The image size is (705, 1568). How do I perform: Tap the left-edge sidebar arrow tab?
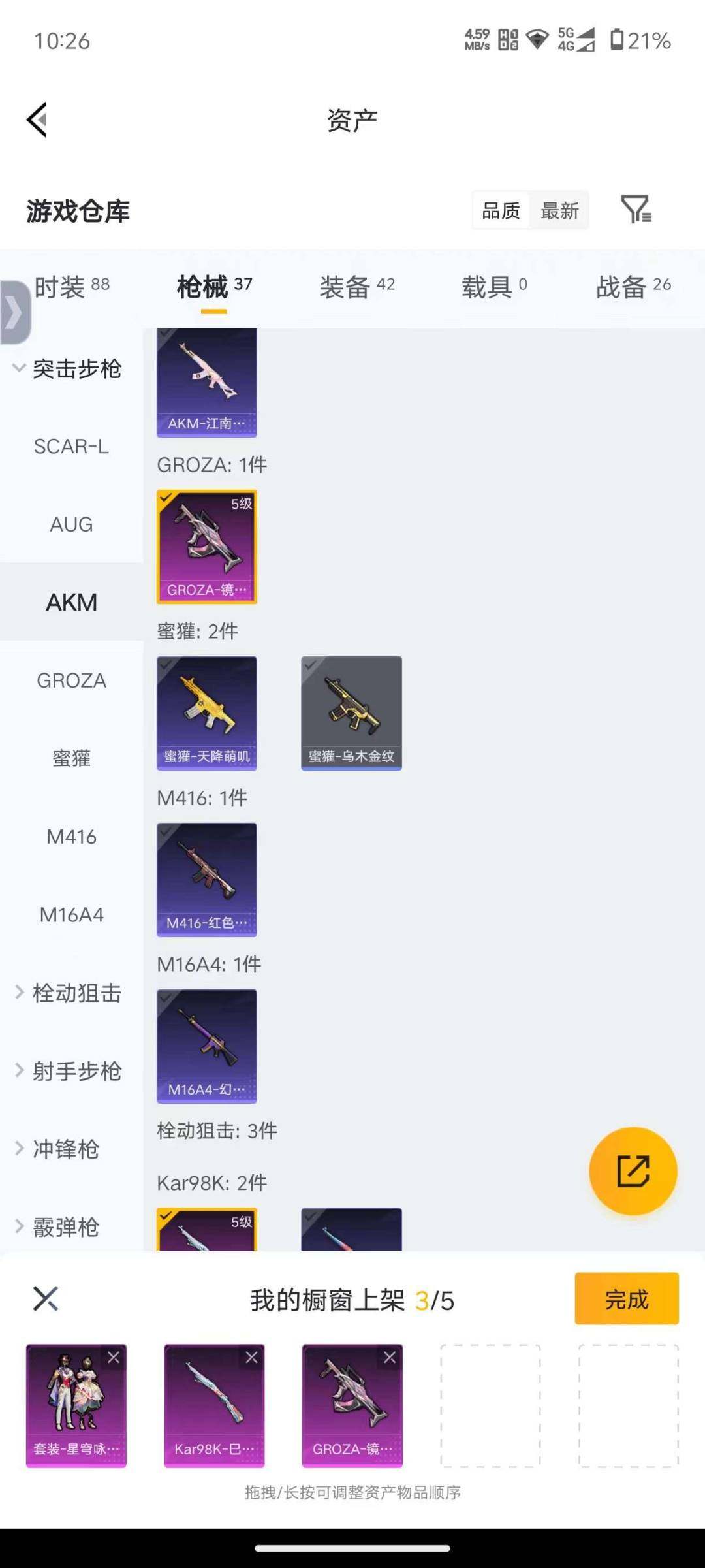click(x=14, y=312)
